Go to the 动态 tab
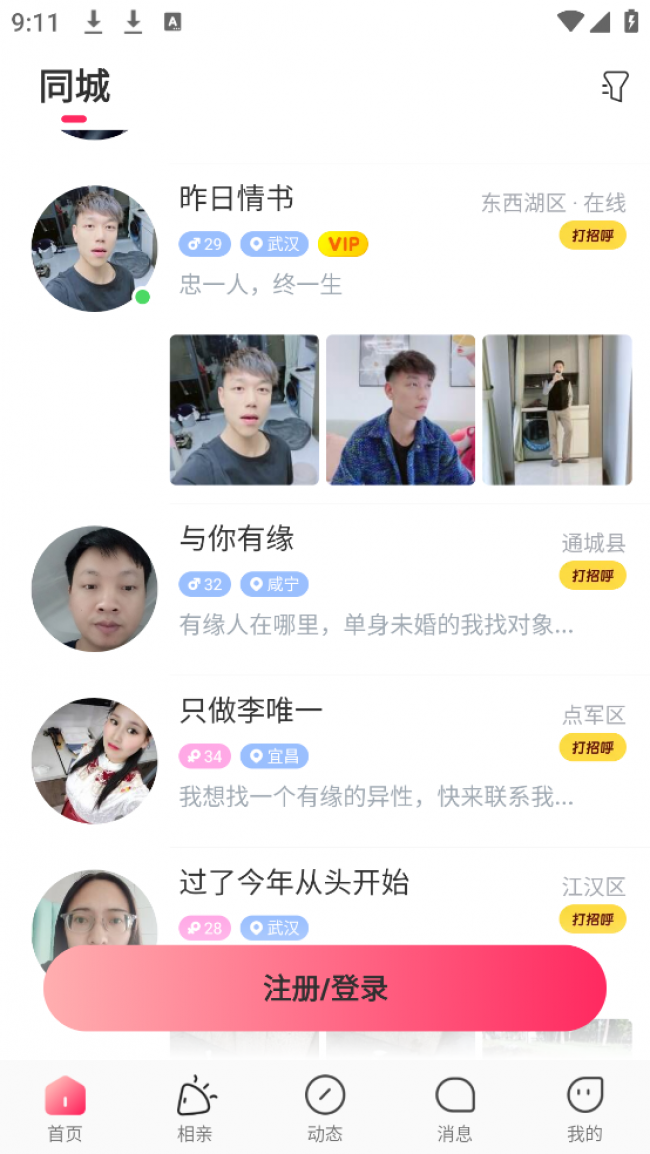This screenshot has height=1154, width=650. tap(325, 1108)
